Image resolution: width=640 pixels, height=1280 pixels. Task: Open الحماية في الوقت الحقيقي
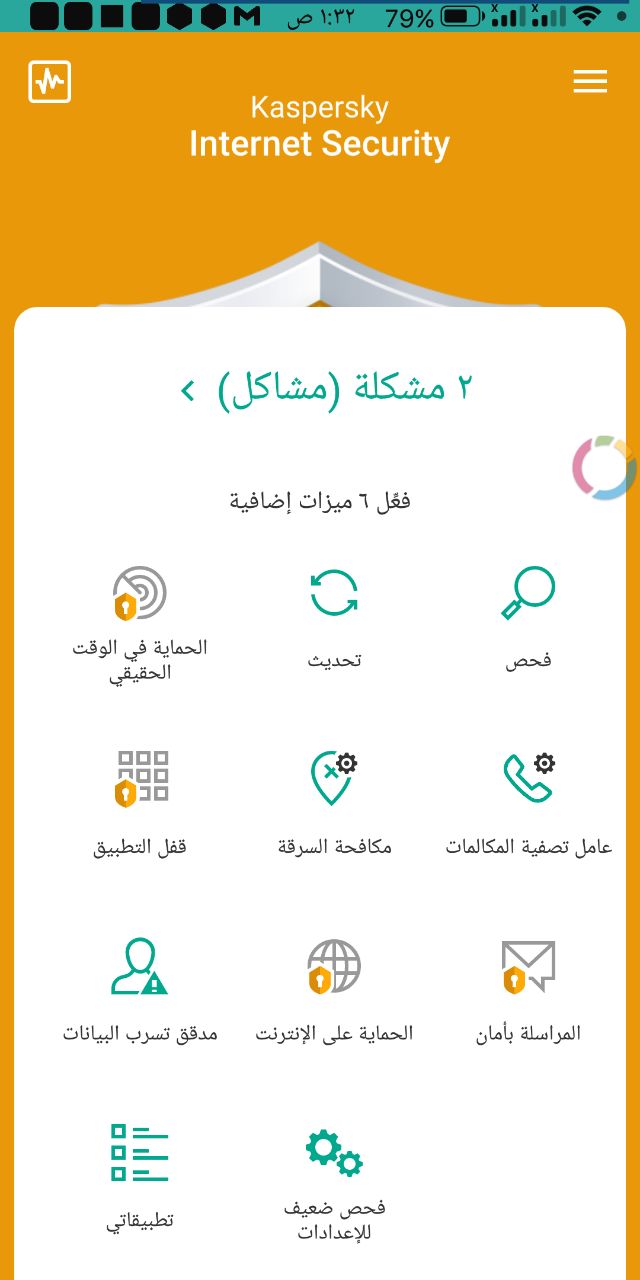pyautogui.click(x=140, y=620)
